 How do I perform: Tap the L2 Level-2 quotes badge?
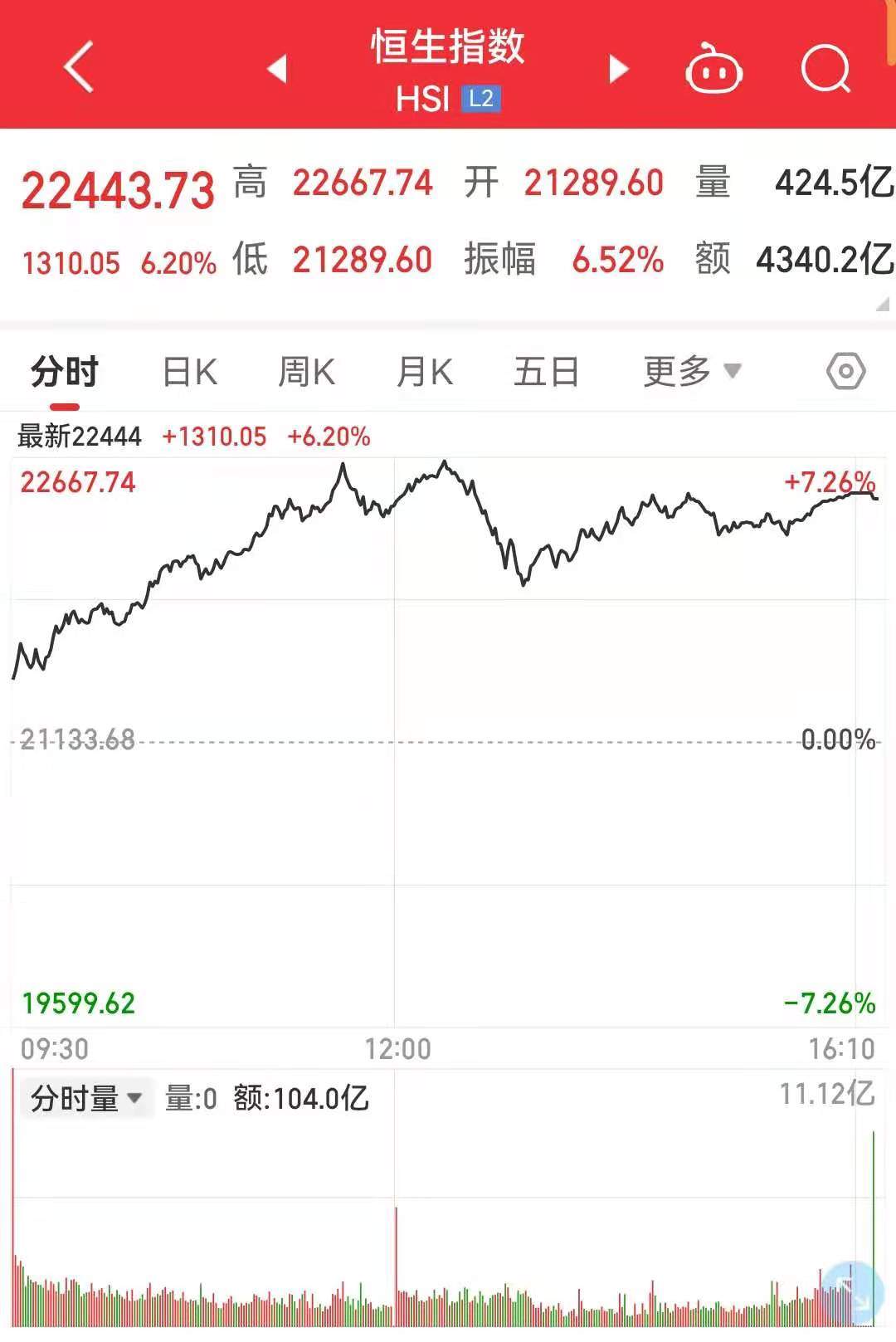pyautogui.click(x=480, y=99)
